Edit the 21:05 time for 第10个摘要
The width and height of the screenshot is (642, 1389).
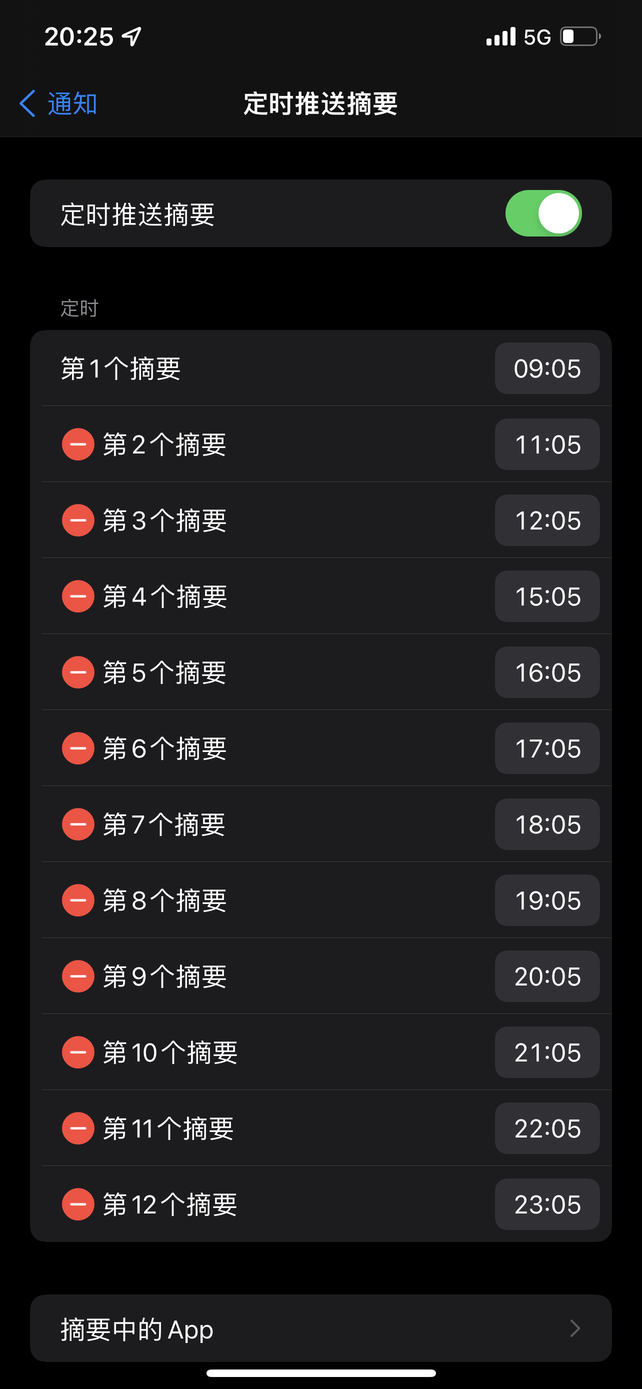pyautogui.click(x=547, y=1053)
